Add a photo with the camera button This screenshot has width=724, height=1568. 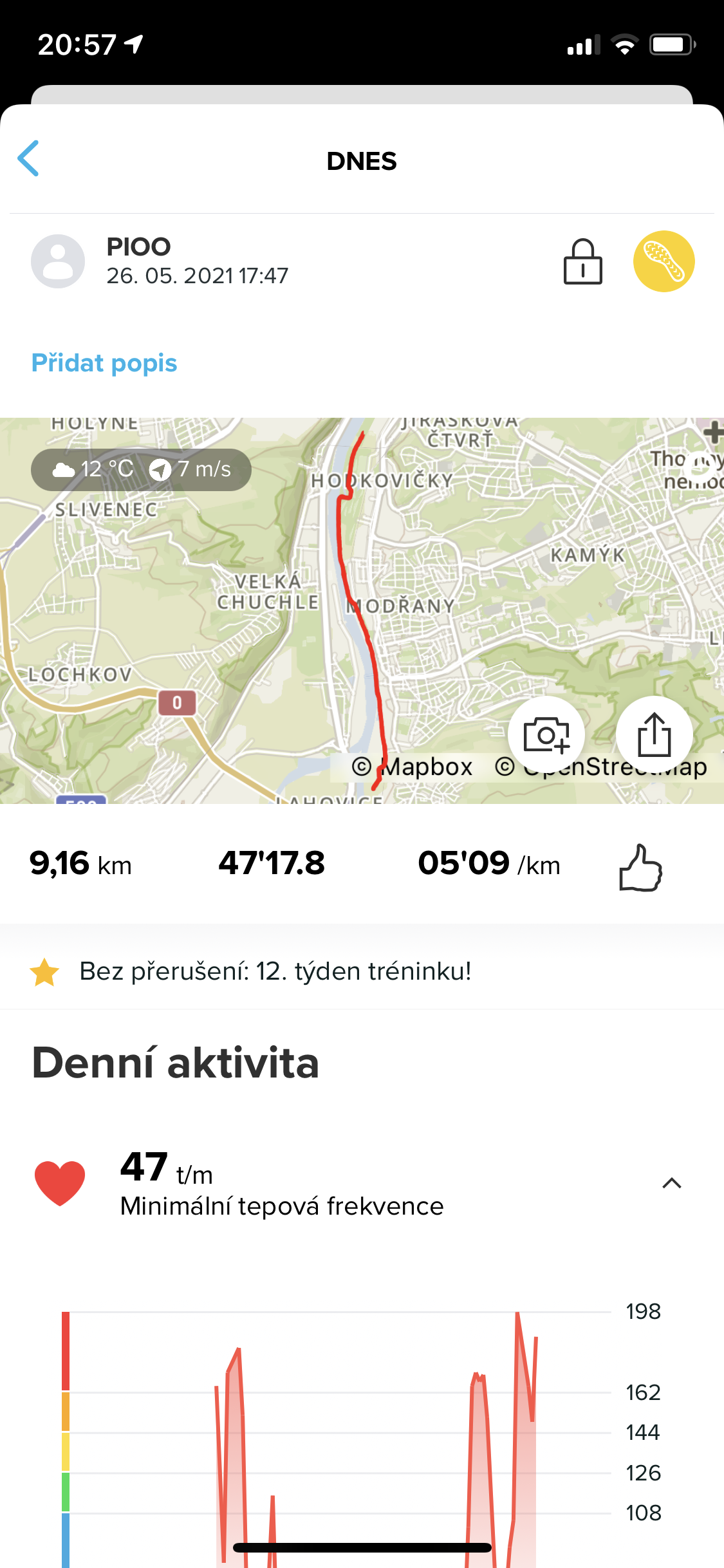pyautogui.click(x=546, y=734)
